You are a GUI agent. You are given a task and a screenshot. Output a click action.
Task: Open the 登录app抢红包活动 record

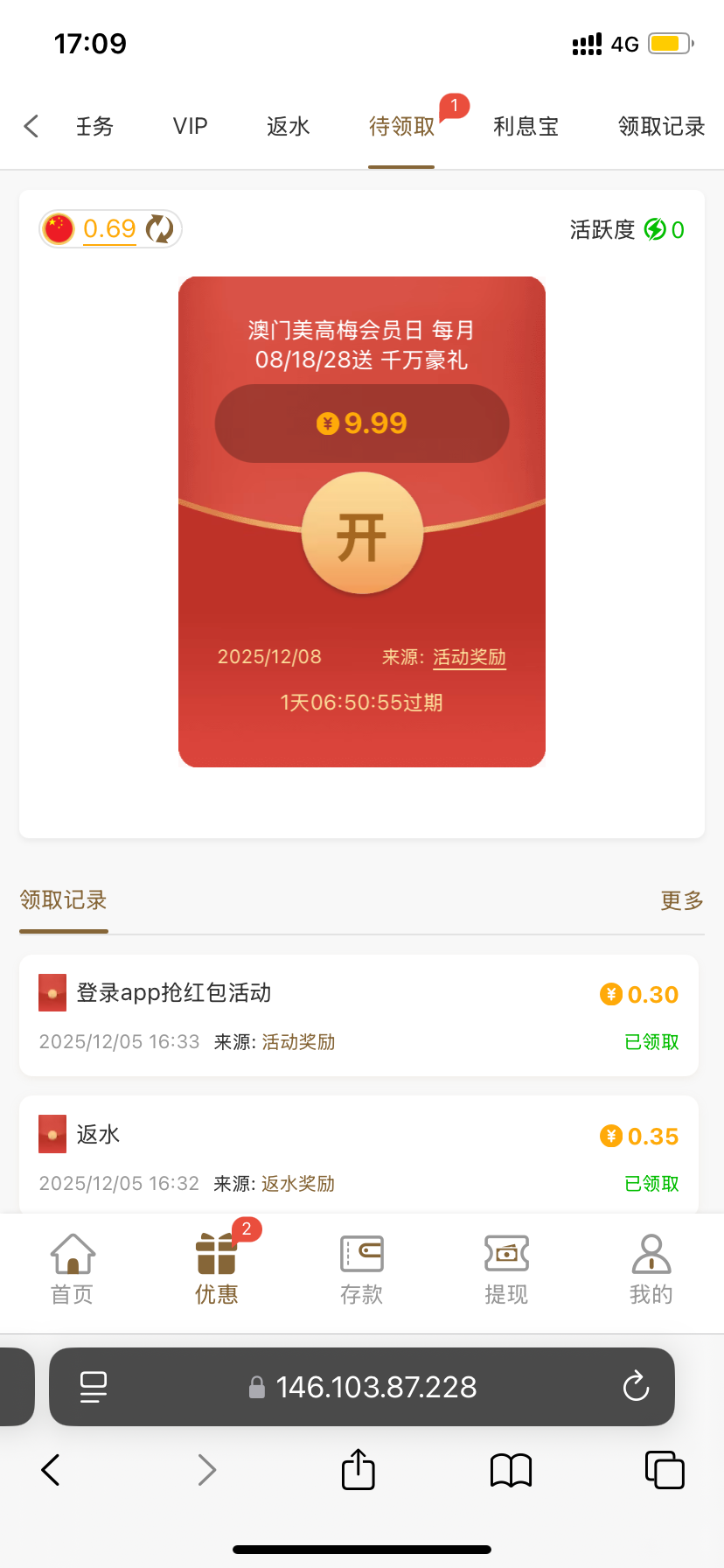(x=359, y=1015)
